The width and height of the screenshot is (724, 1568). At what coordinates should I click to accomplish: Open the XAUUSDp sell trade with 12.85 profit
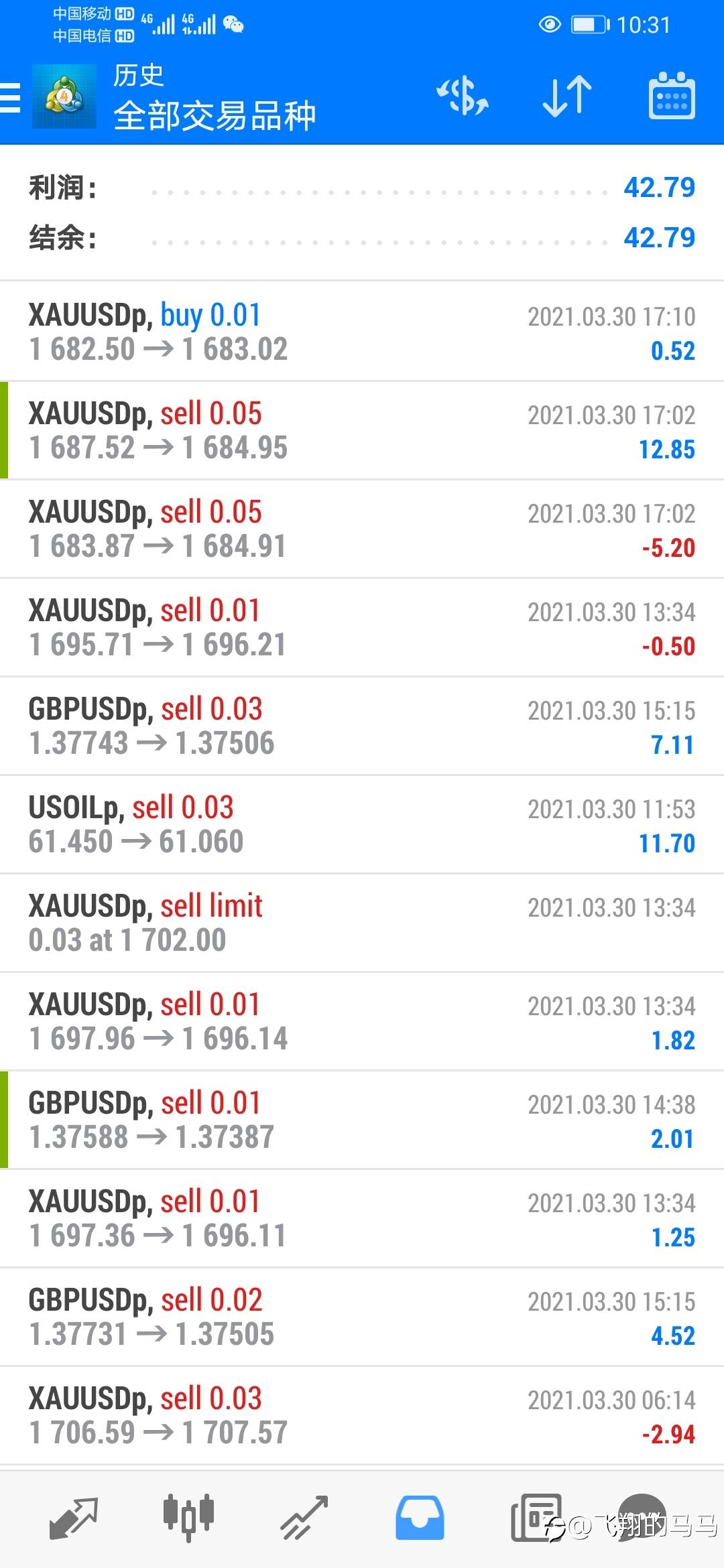pos(362,430)
